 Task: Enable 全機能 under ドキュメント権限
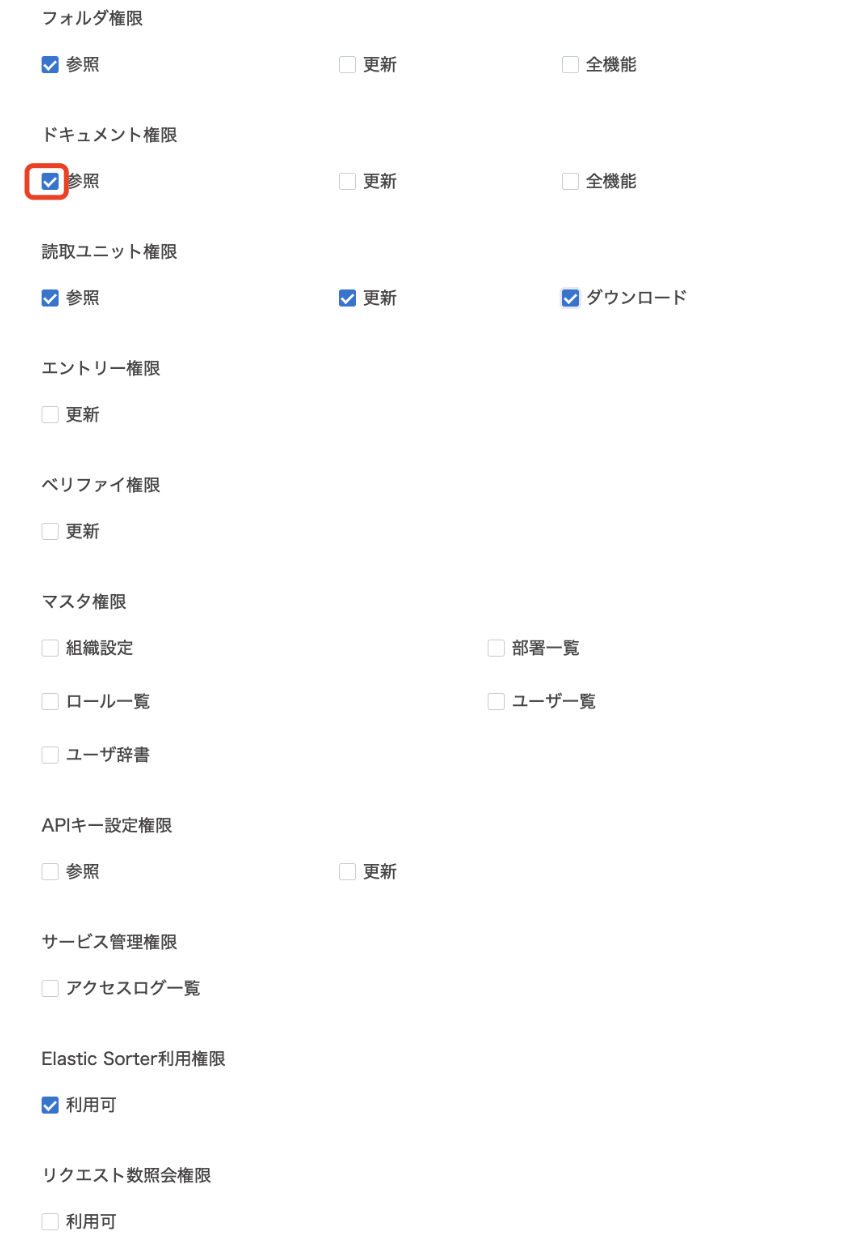pos(570,182)
